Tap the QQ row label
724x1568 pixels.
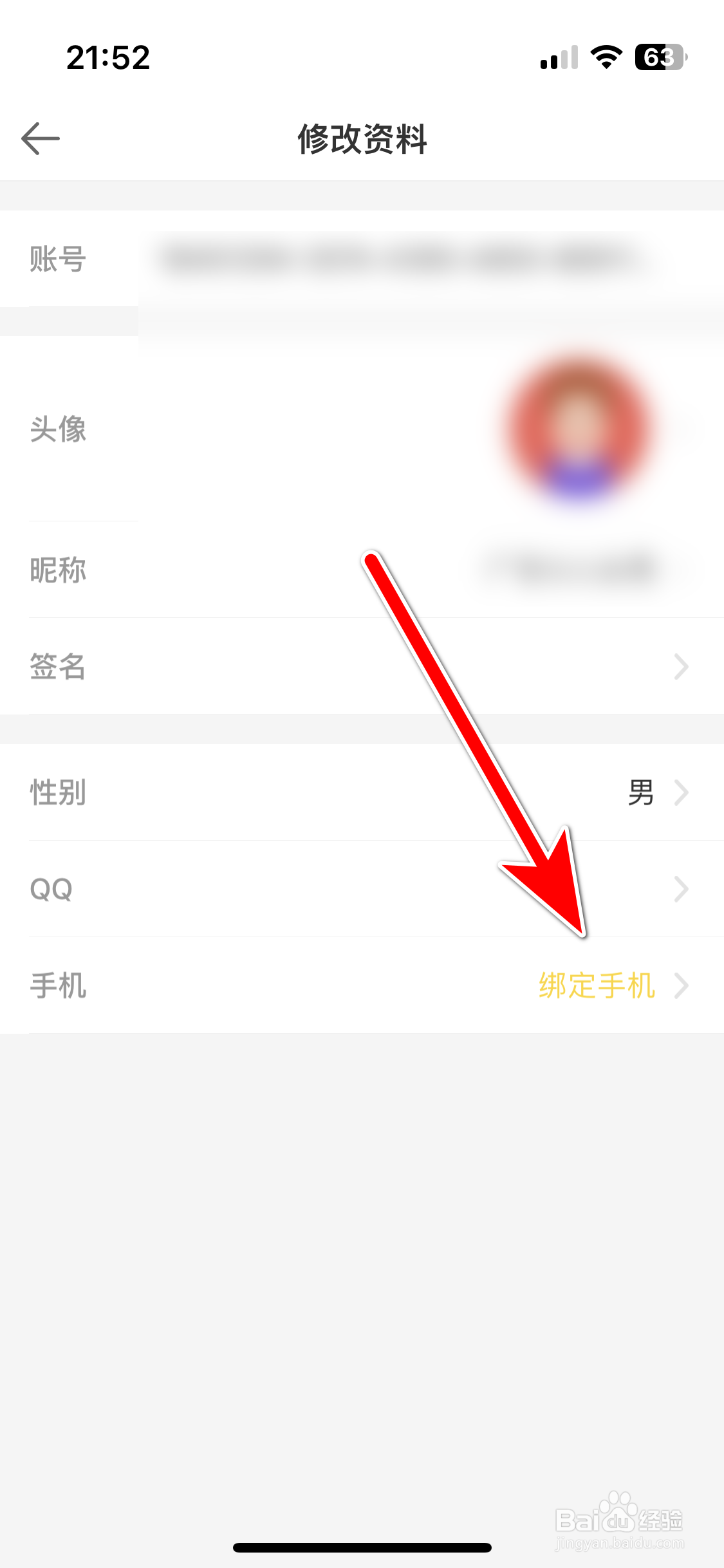click(x=51, y=889)
